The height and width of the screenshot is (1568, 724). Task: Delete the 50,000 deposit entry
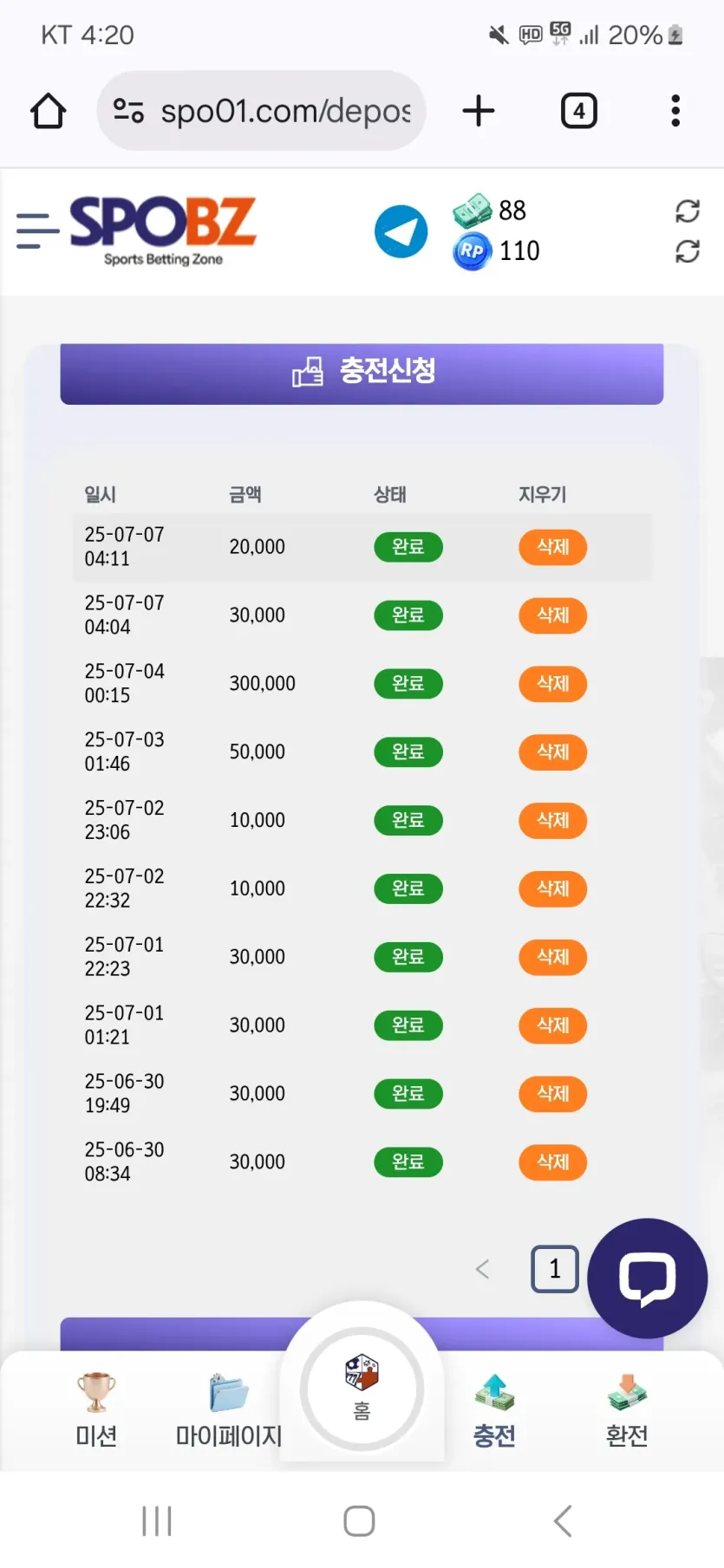[552, 752]
